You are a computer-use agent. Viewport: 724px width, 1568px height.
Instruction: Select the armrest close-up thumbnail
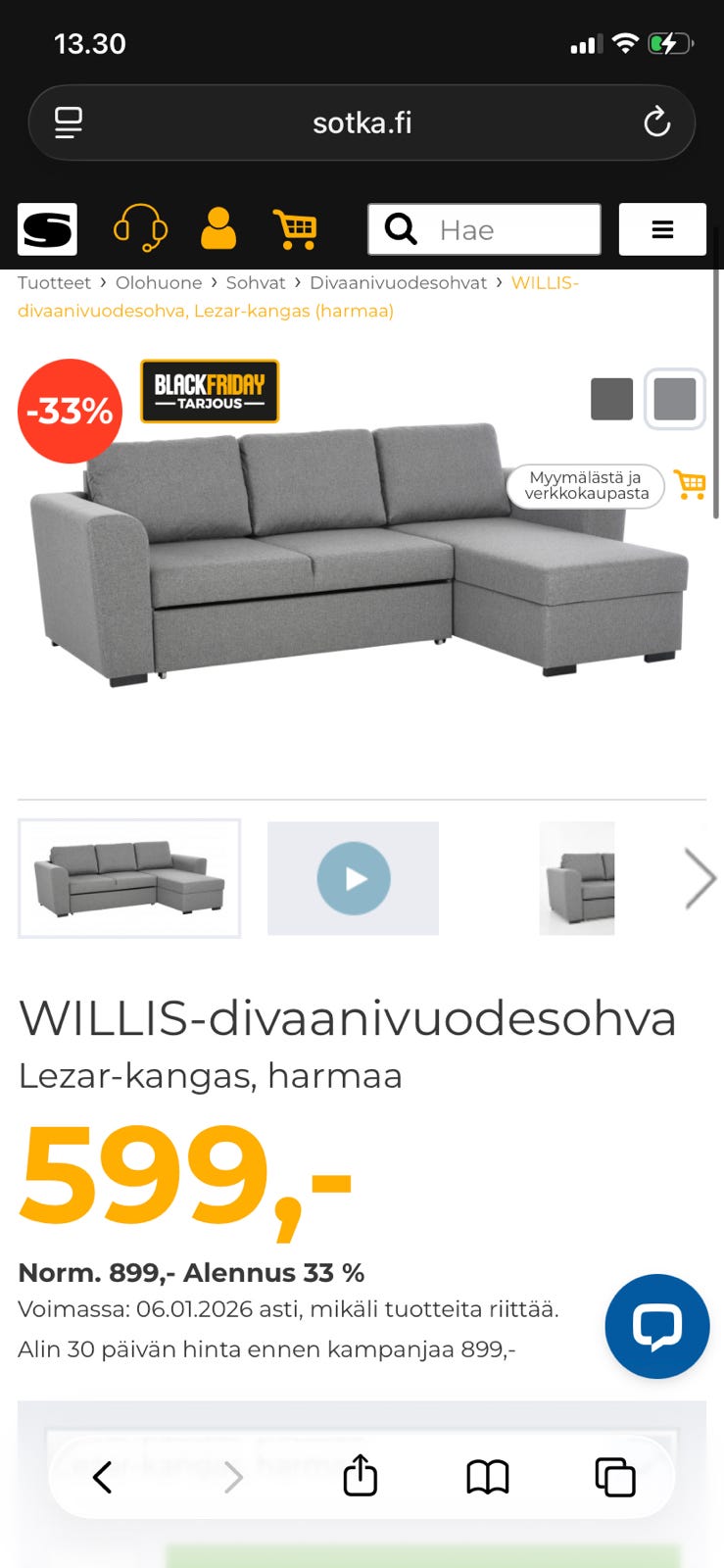pyautogui.click(x=577, y=878)
